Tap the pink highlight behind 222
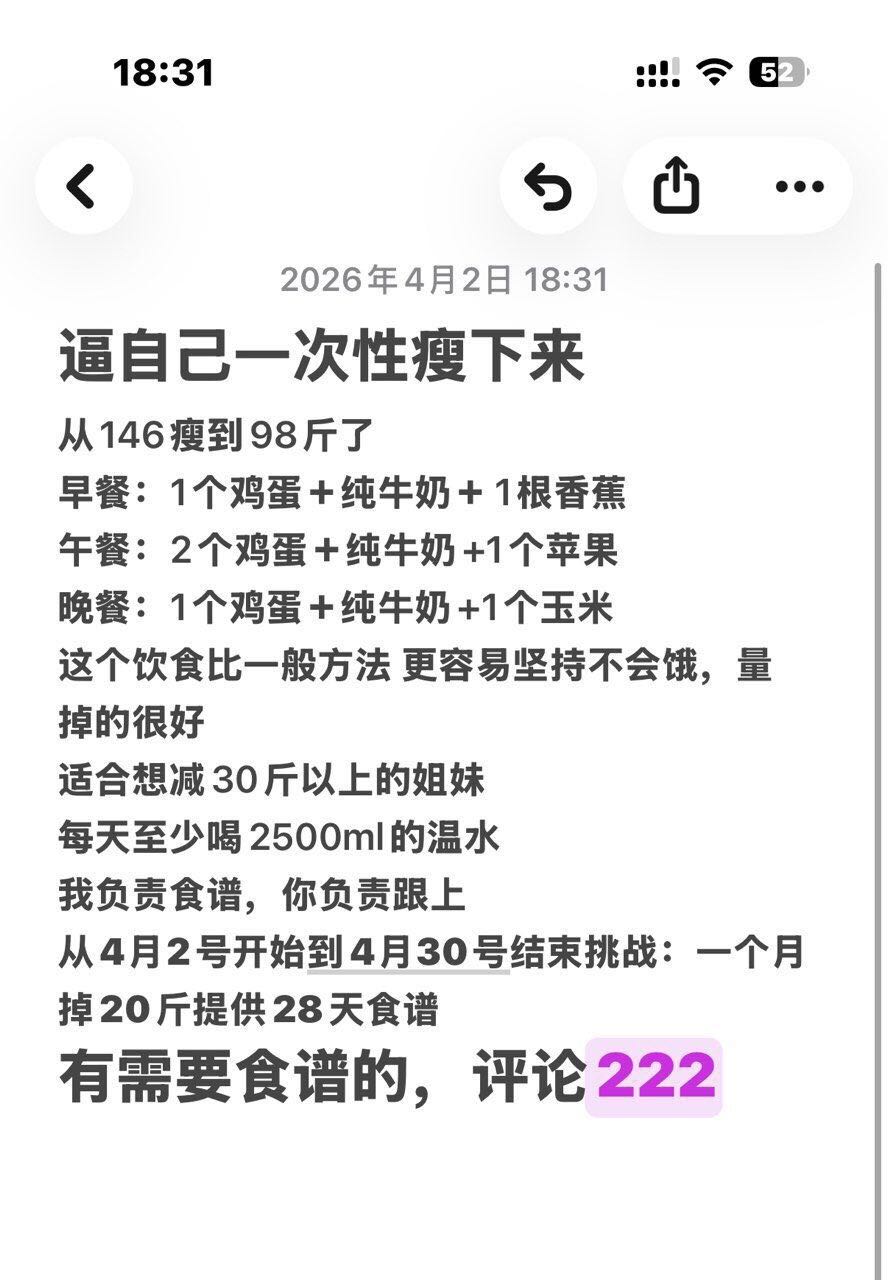The height and width of the screenshot is (1280, 888). [654, 1077]
